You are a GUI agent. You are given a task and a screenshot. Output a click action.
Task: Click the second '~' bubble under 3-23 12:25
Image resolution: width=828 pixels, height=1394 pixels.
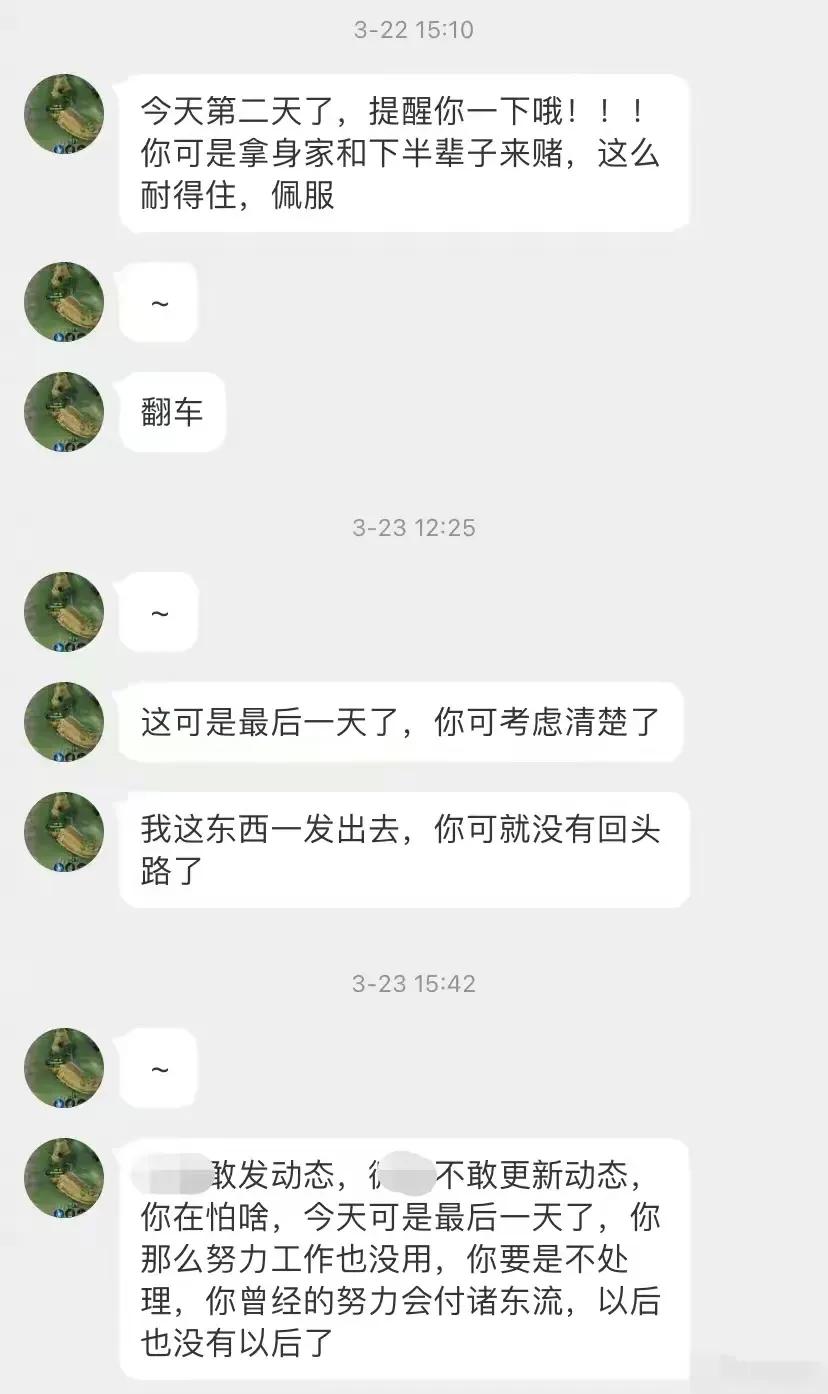click(158, 612)
